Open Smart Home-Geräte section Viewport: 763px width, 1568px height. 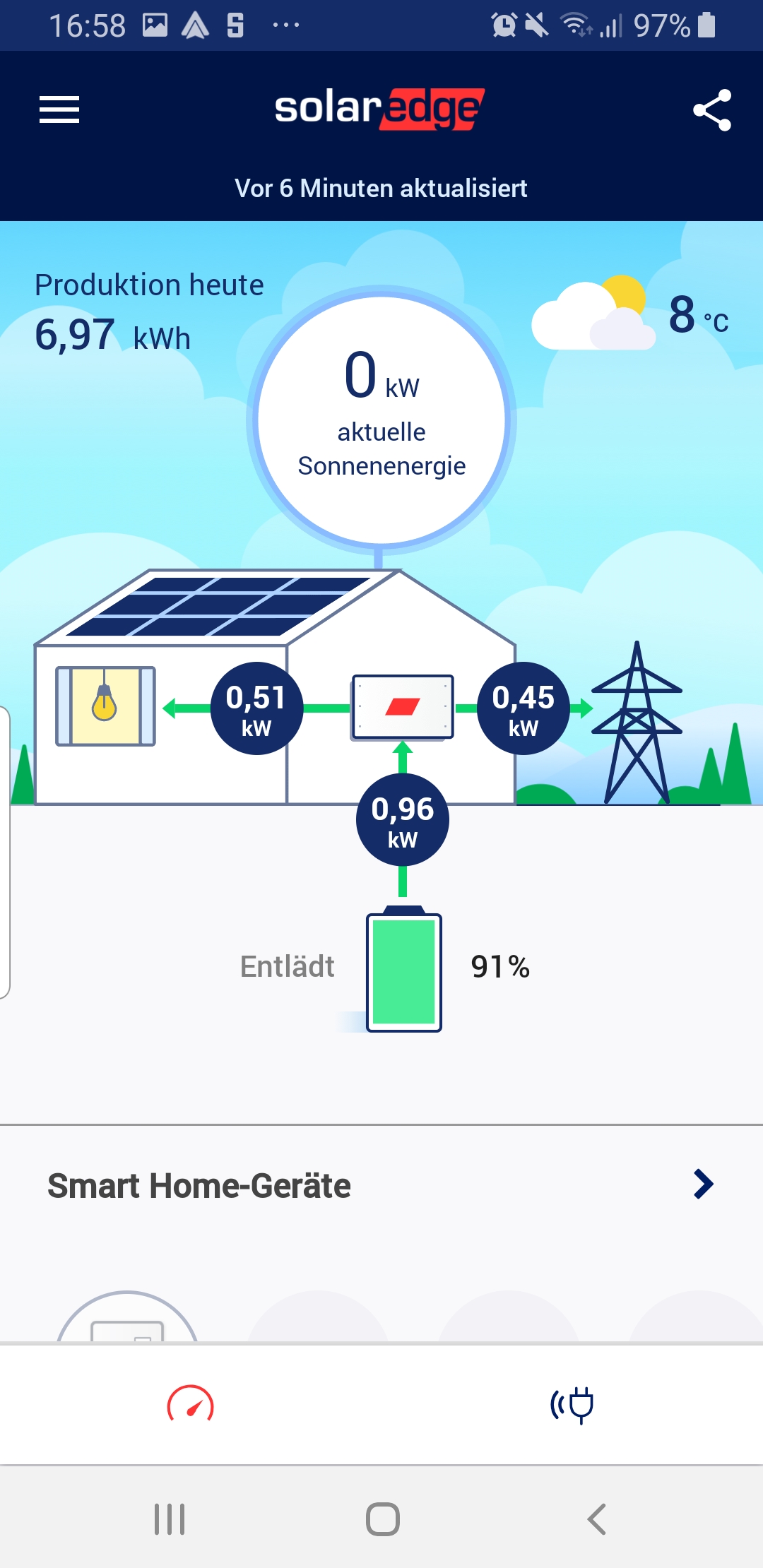tap(381, 1185)
